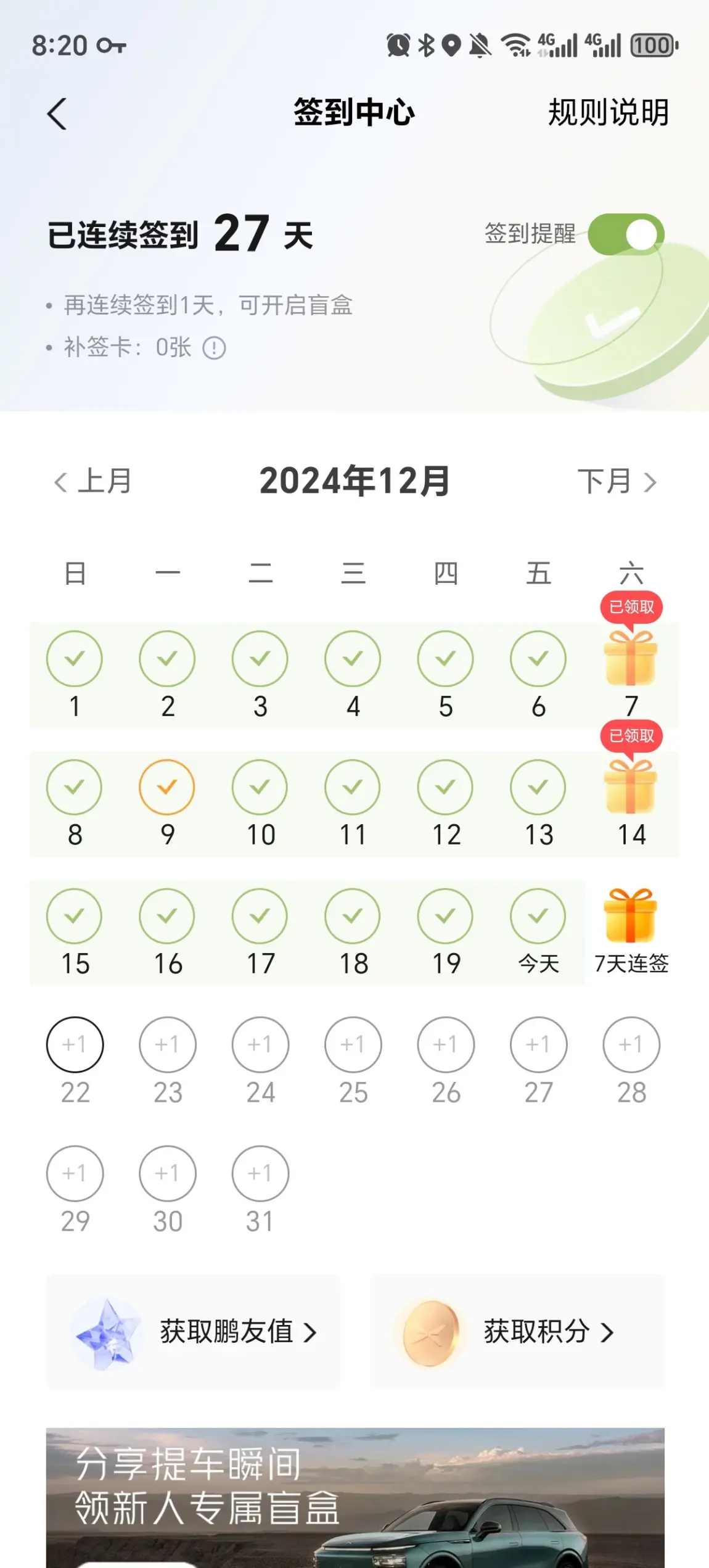709x1568 pixels.
Task: Tap the info icon next to 补签卡
Action: pyautogui.click(x=215, y=349)
